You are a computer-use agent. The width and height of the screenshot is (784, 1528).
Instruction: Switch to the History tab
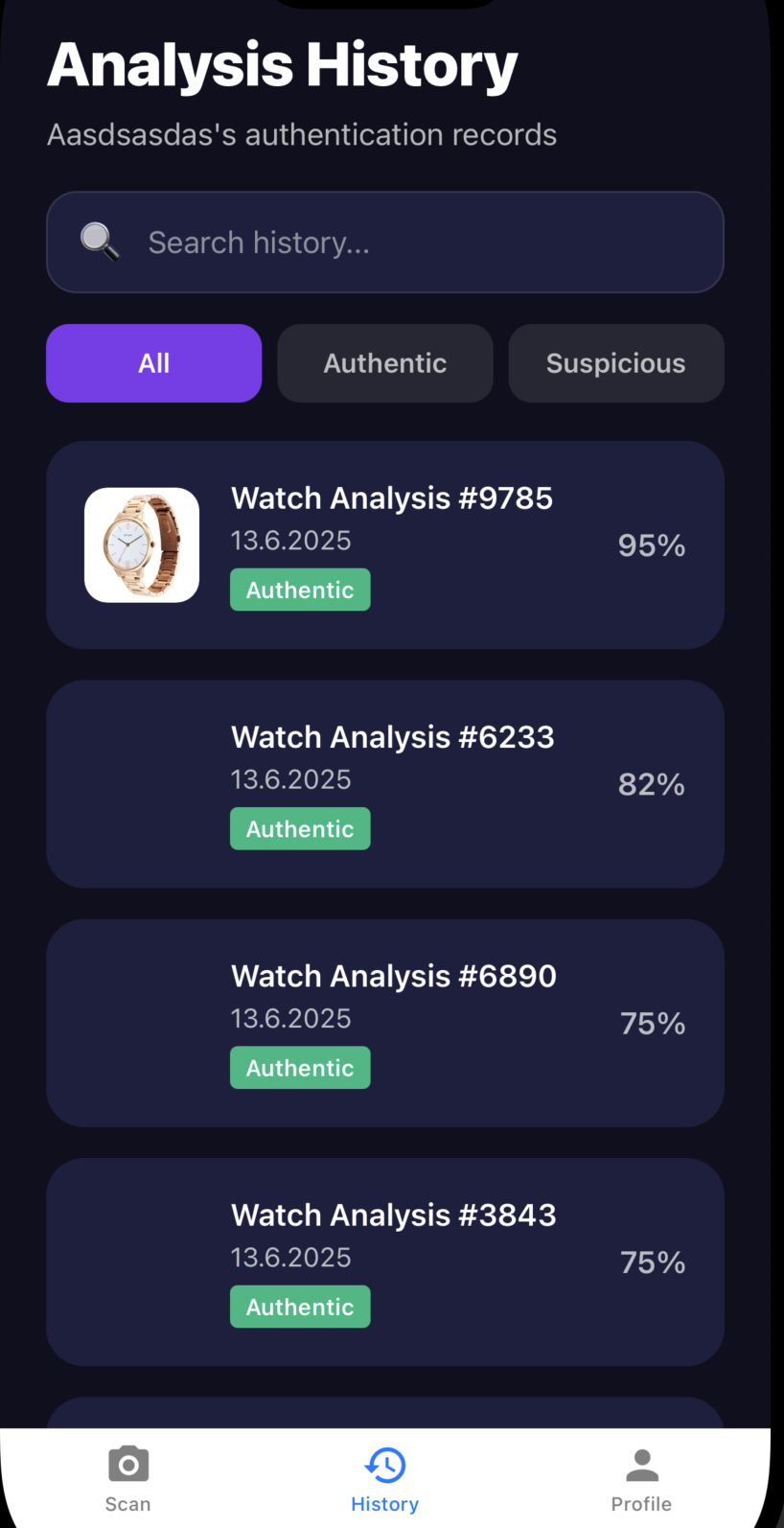click(384, 1476)
